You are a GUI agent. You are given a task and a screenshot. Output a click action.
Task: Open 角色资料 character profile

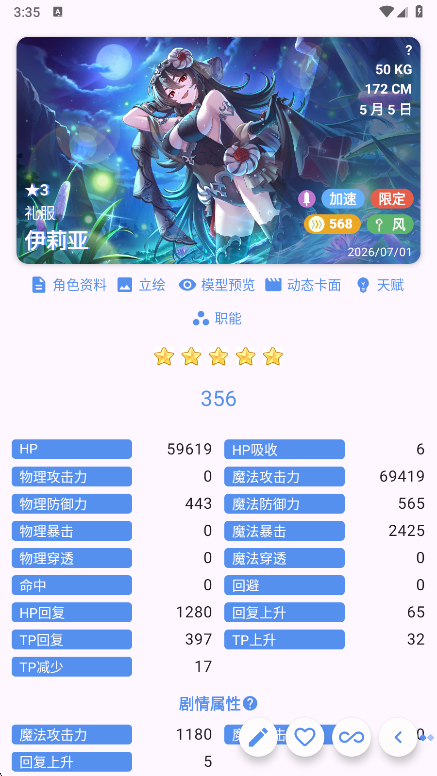pyautogui.click(x=69, y=285)
